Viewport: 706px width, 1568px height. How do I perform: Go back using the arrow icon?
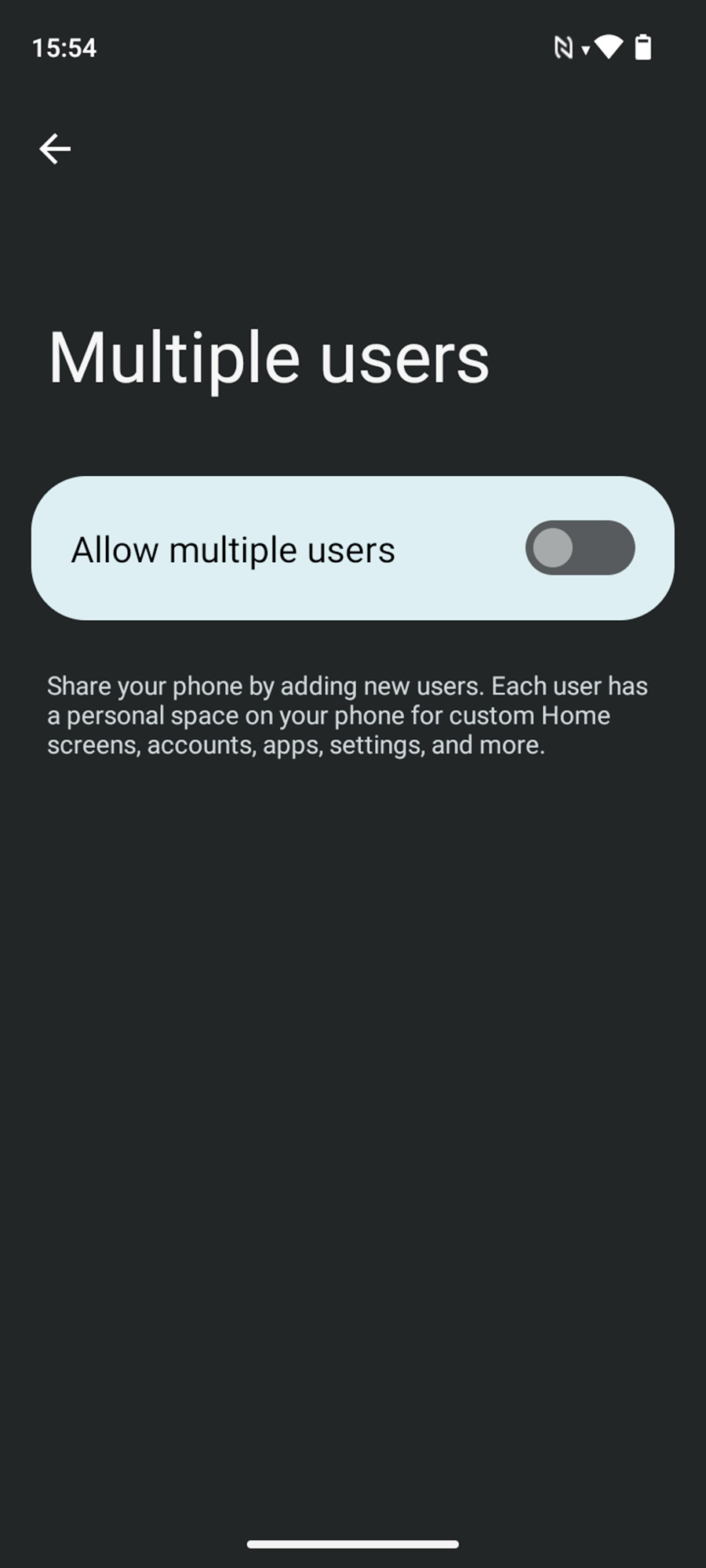55,148
